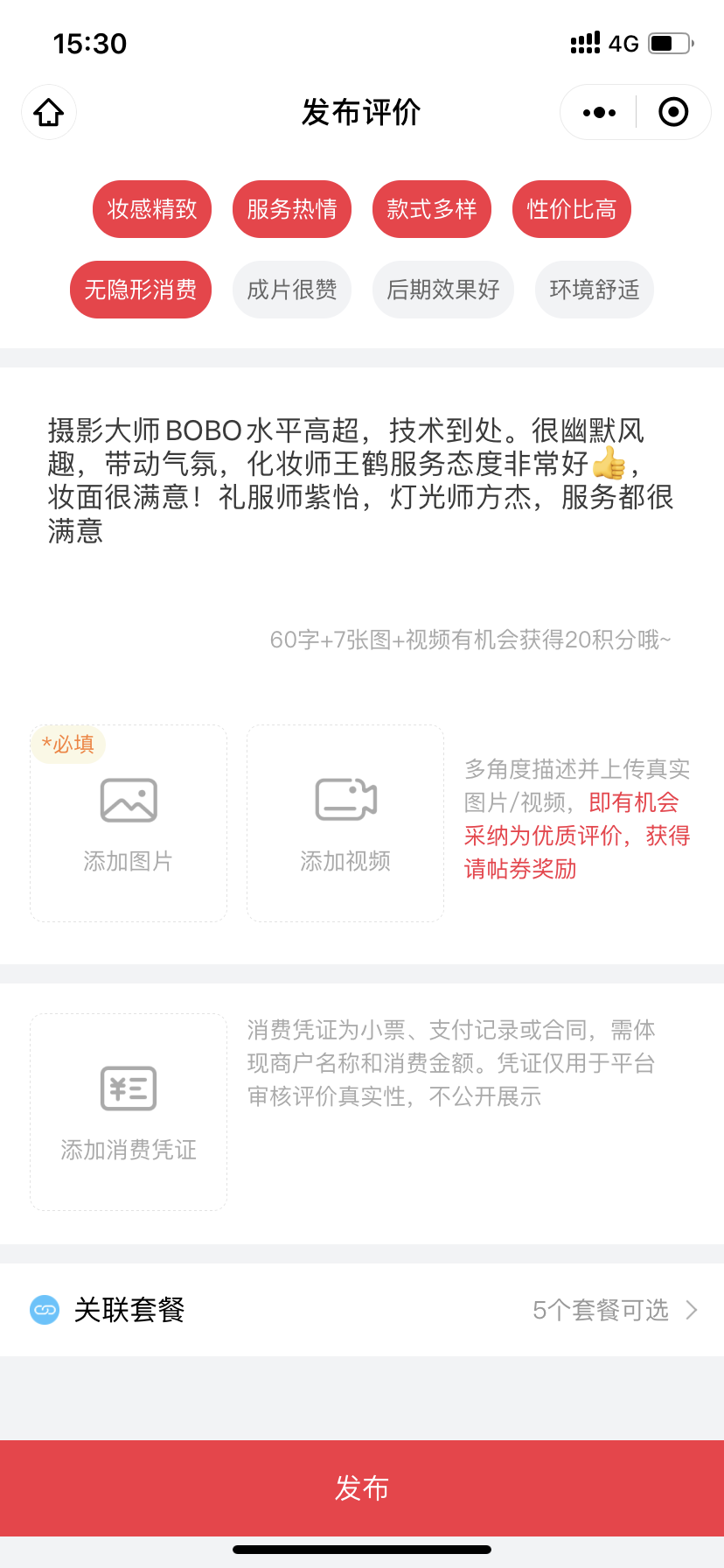Deselect the 服务热情 tag

[x=292, y=209]
